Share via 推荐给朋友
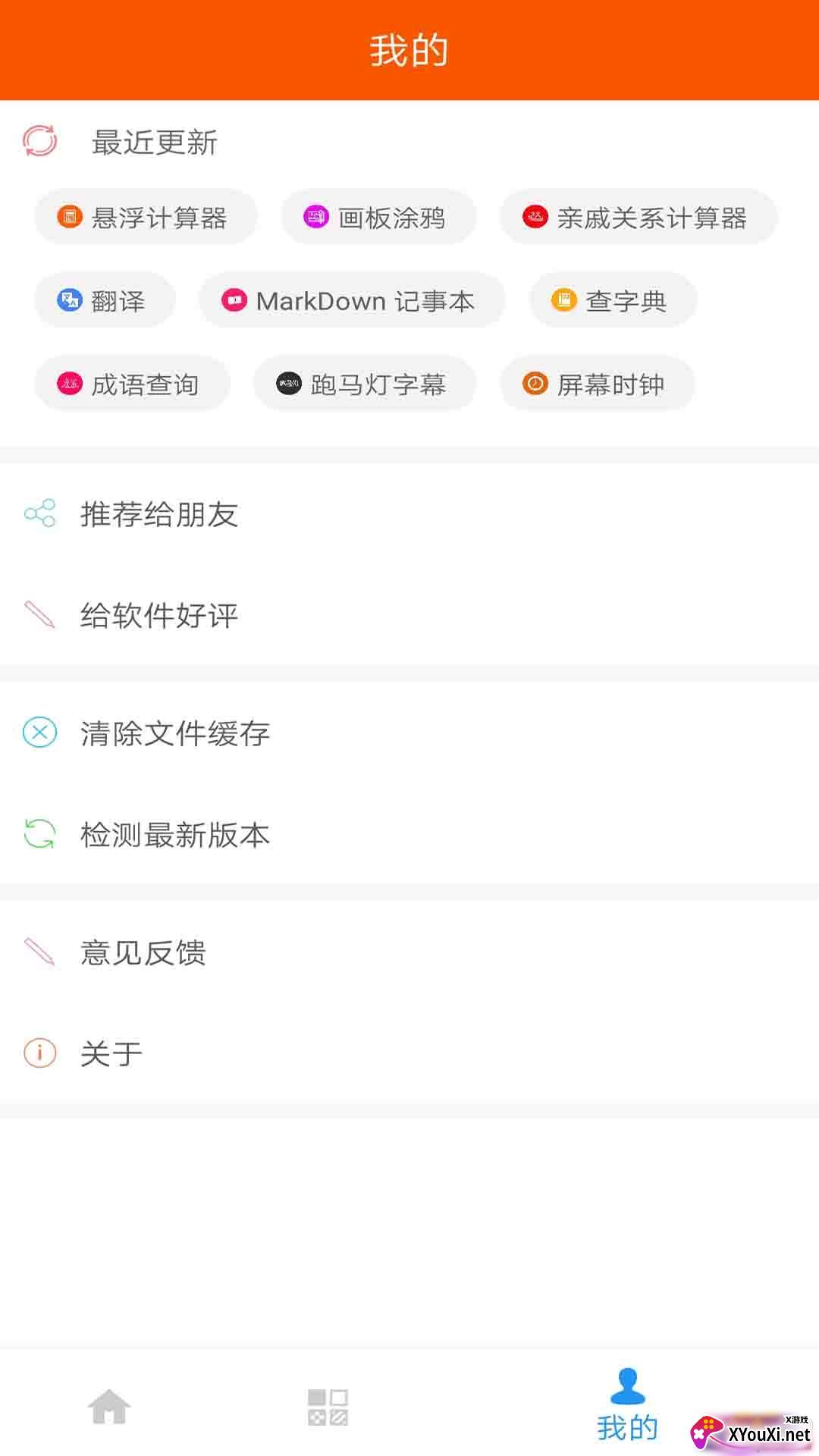The height and width of the screenshot is (1456, 819). [409, 514]
